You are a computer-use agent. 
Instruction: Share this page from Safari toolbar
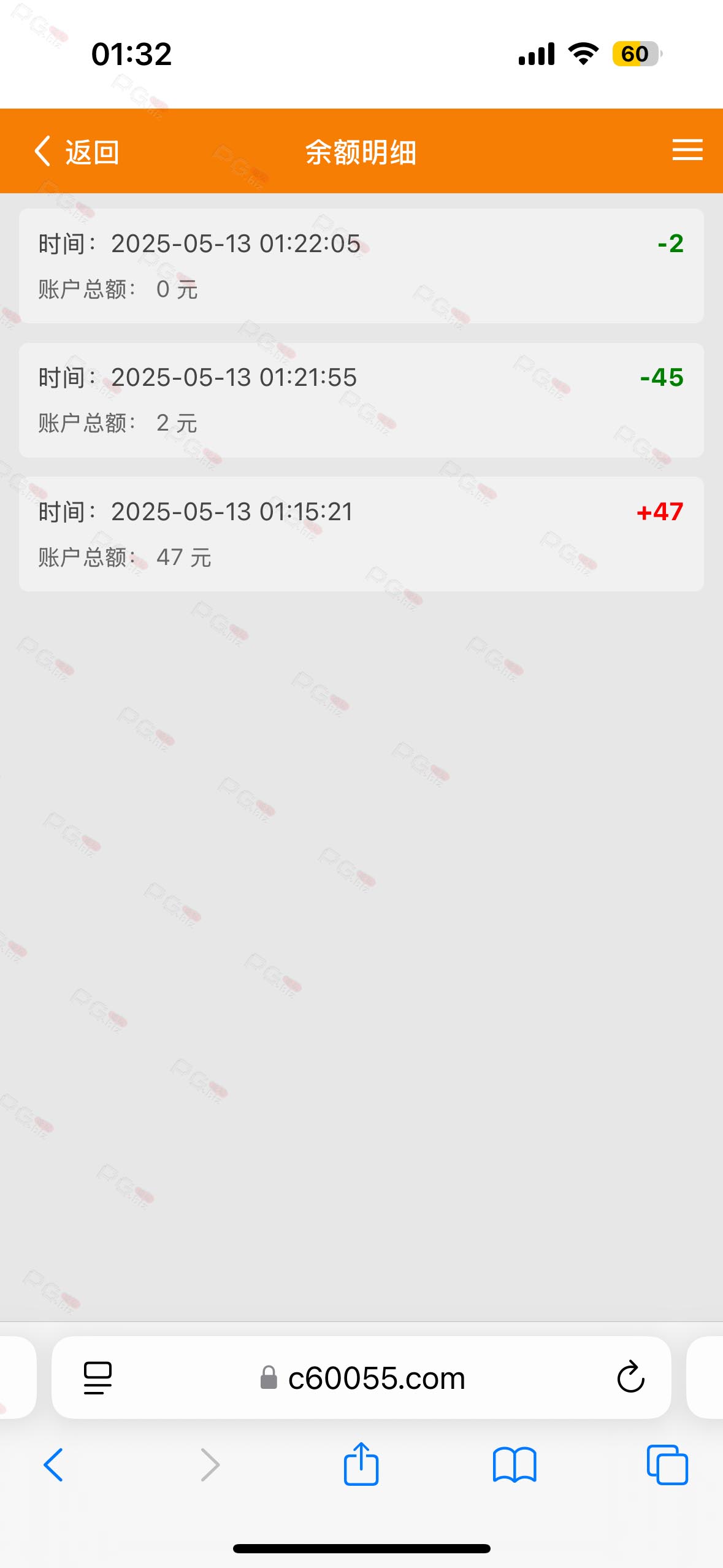pyautogui.click(x=361, y=1464)
